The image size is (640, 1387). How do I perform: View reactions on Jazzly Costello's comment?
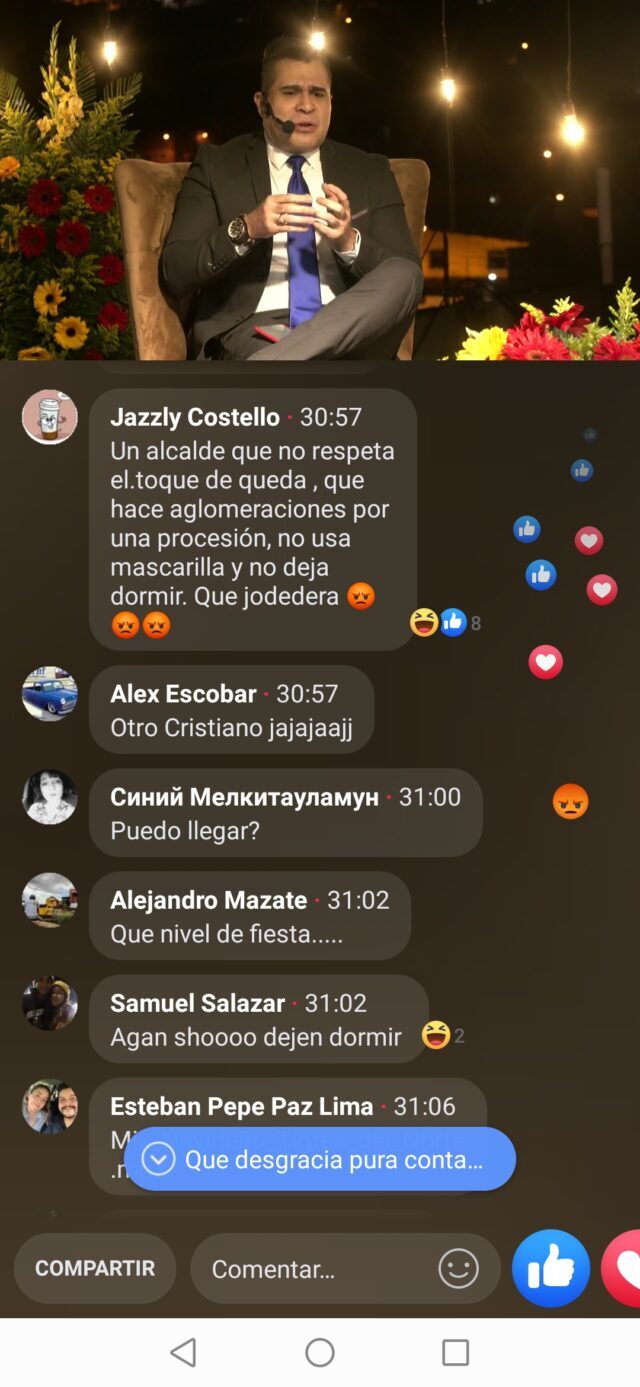445,623
